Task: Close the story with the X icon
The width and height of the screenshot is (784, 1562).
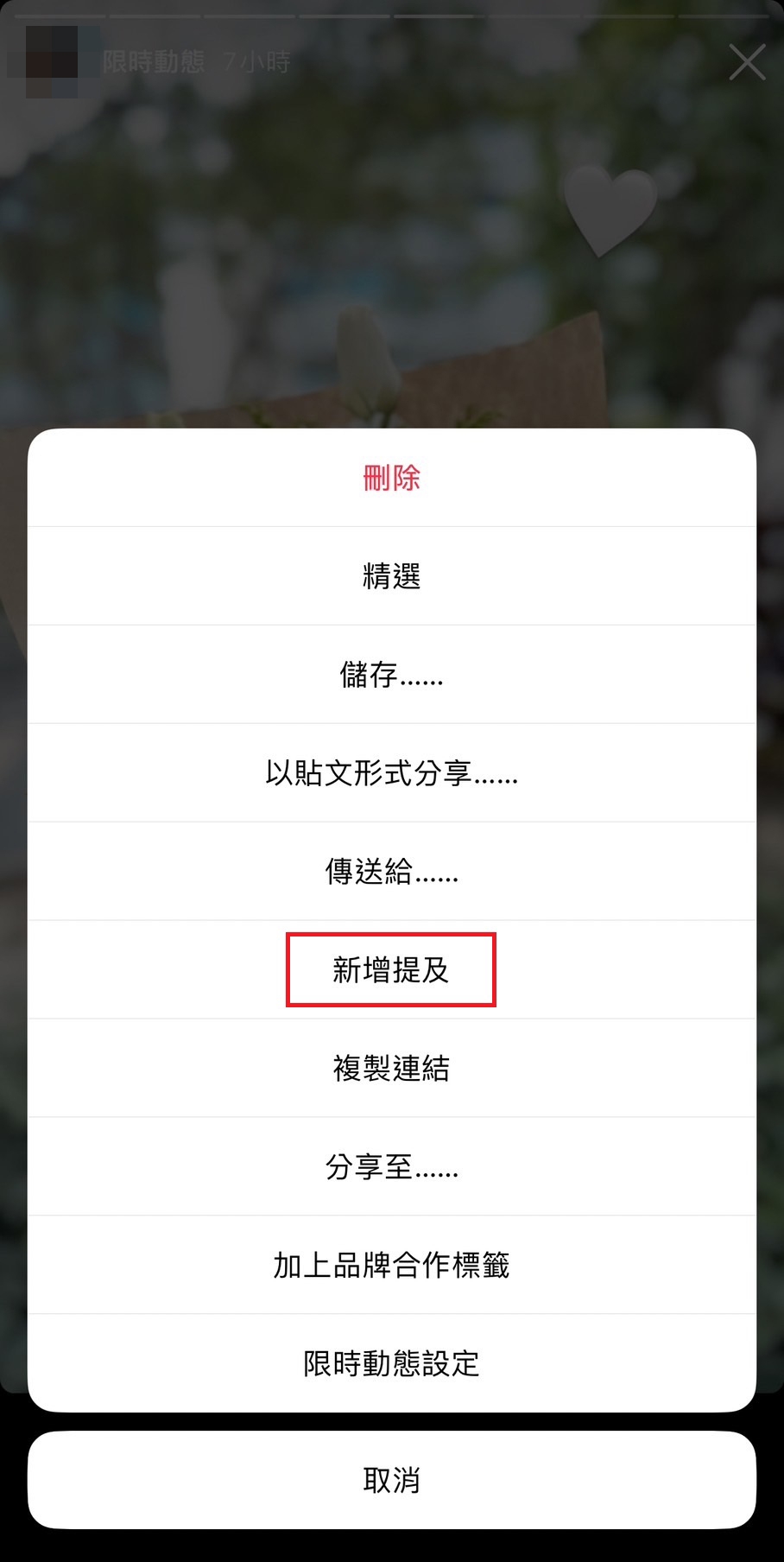Action: tap(747, 62)
